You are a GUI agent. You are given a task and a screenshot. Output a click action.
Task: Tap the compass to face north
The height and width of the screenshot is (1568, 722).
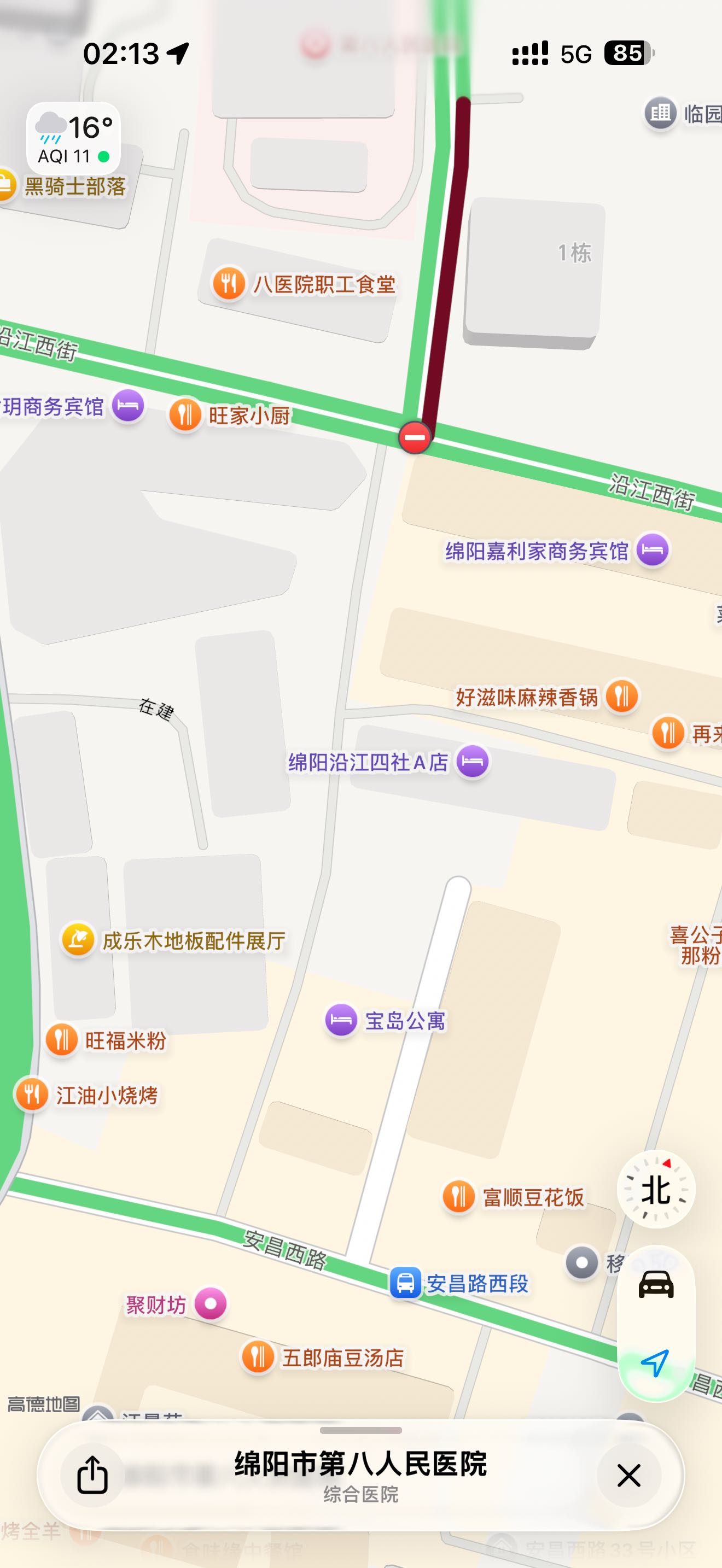click(656, 1189)
